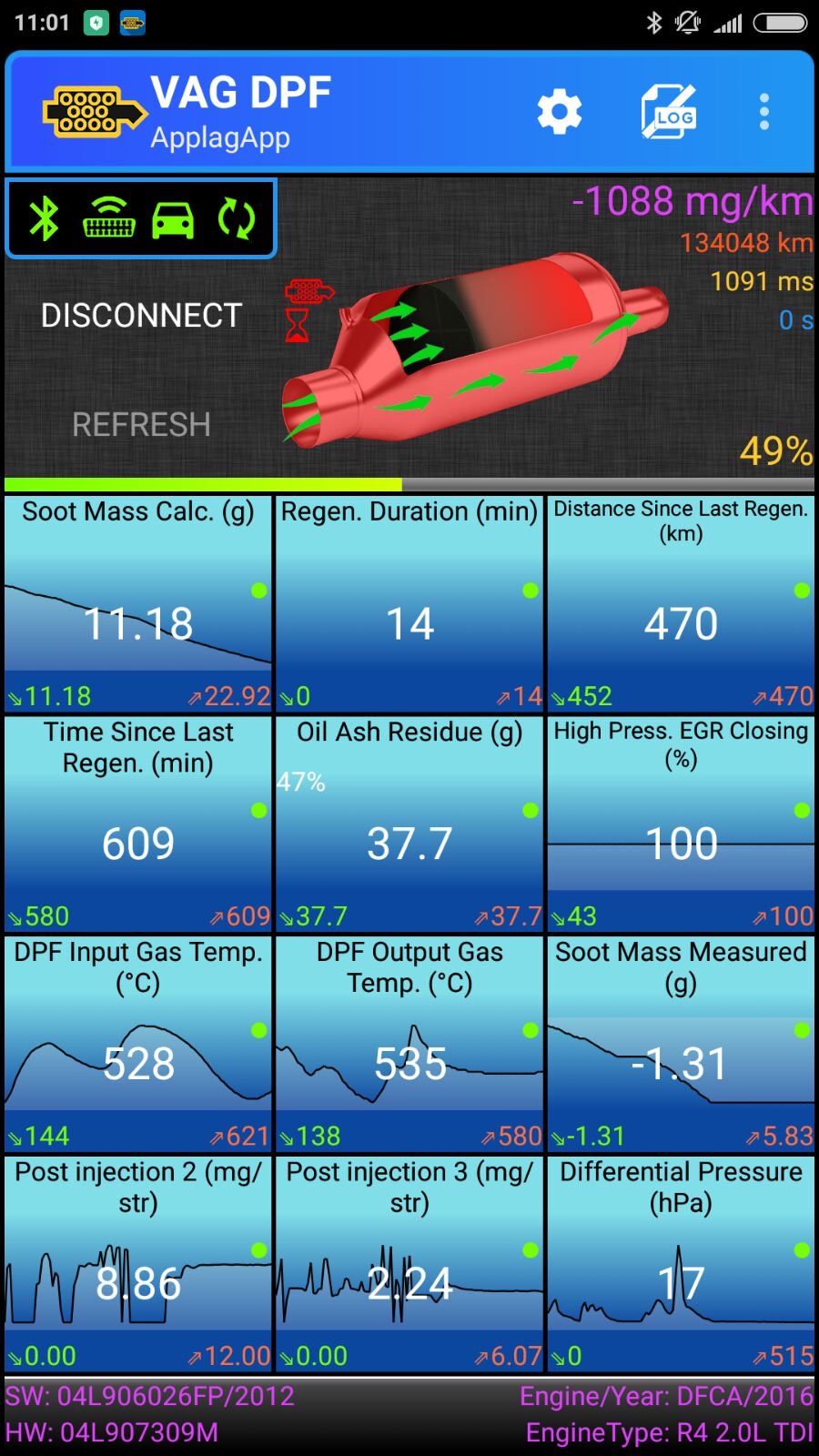Select High Press. EGR Closing tile
This screenshot has height=1456, width=819.
point(681,824)
